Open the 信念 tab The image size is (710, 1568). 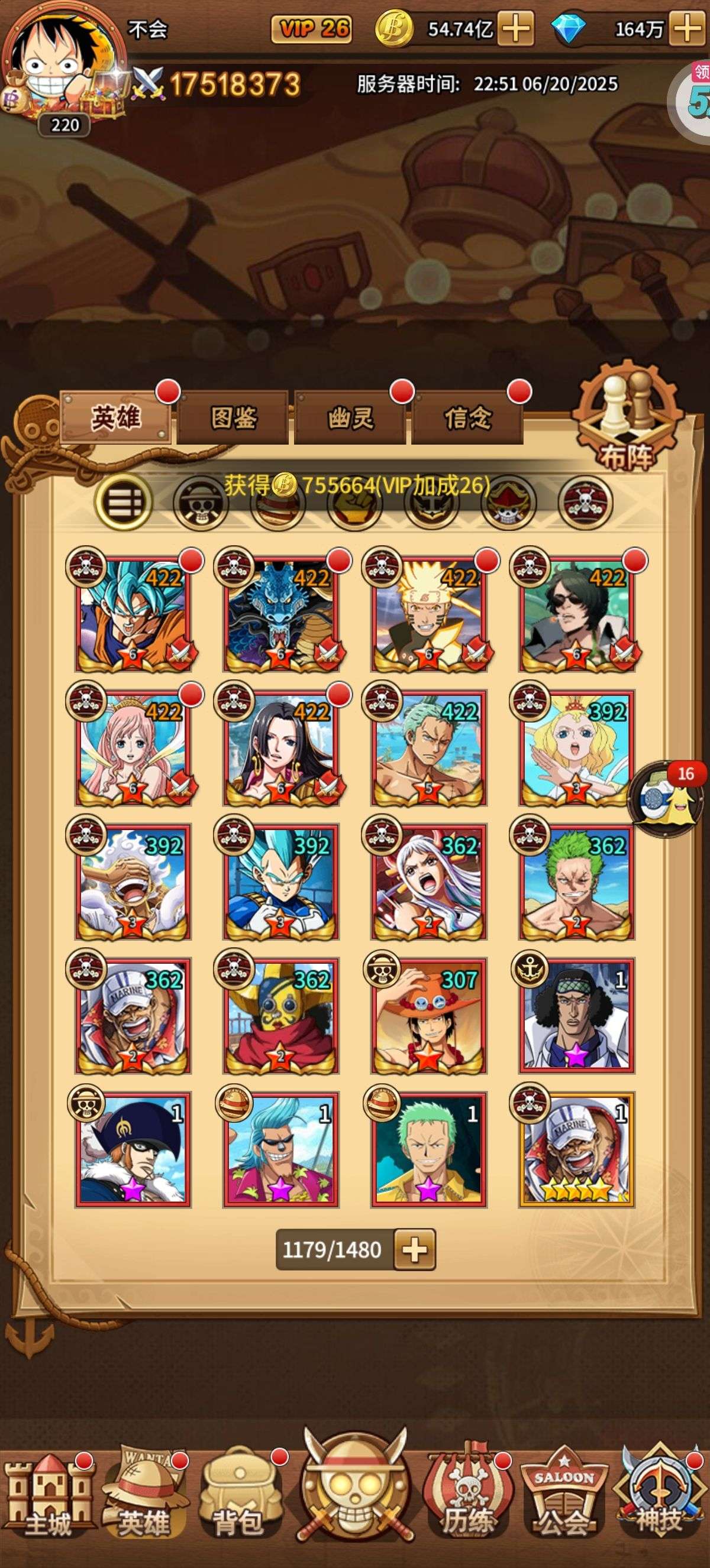pyautogui.click(x=467, y=417)
